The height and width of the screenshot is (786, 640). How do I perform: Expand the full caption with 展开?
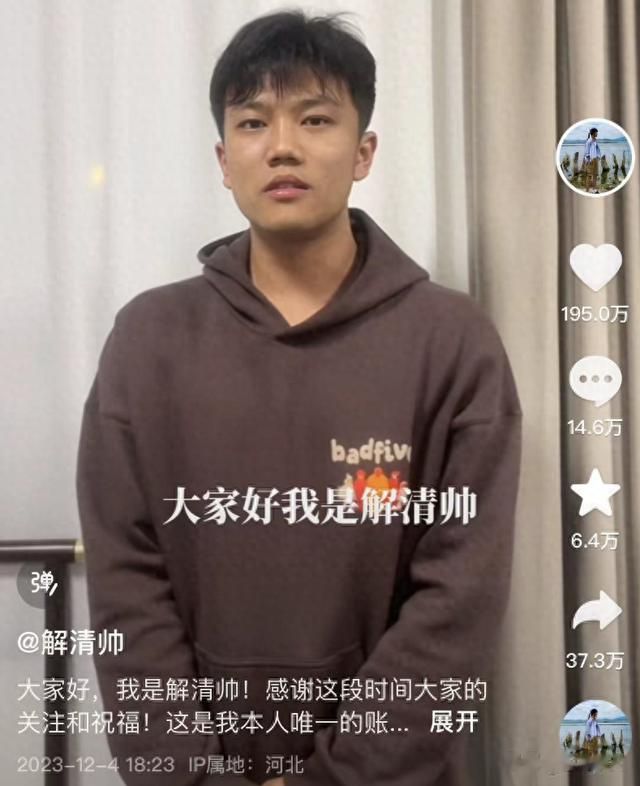[452, 723]
